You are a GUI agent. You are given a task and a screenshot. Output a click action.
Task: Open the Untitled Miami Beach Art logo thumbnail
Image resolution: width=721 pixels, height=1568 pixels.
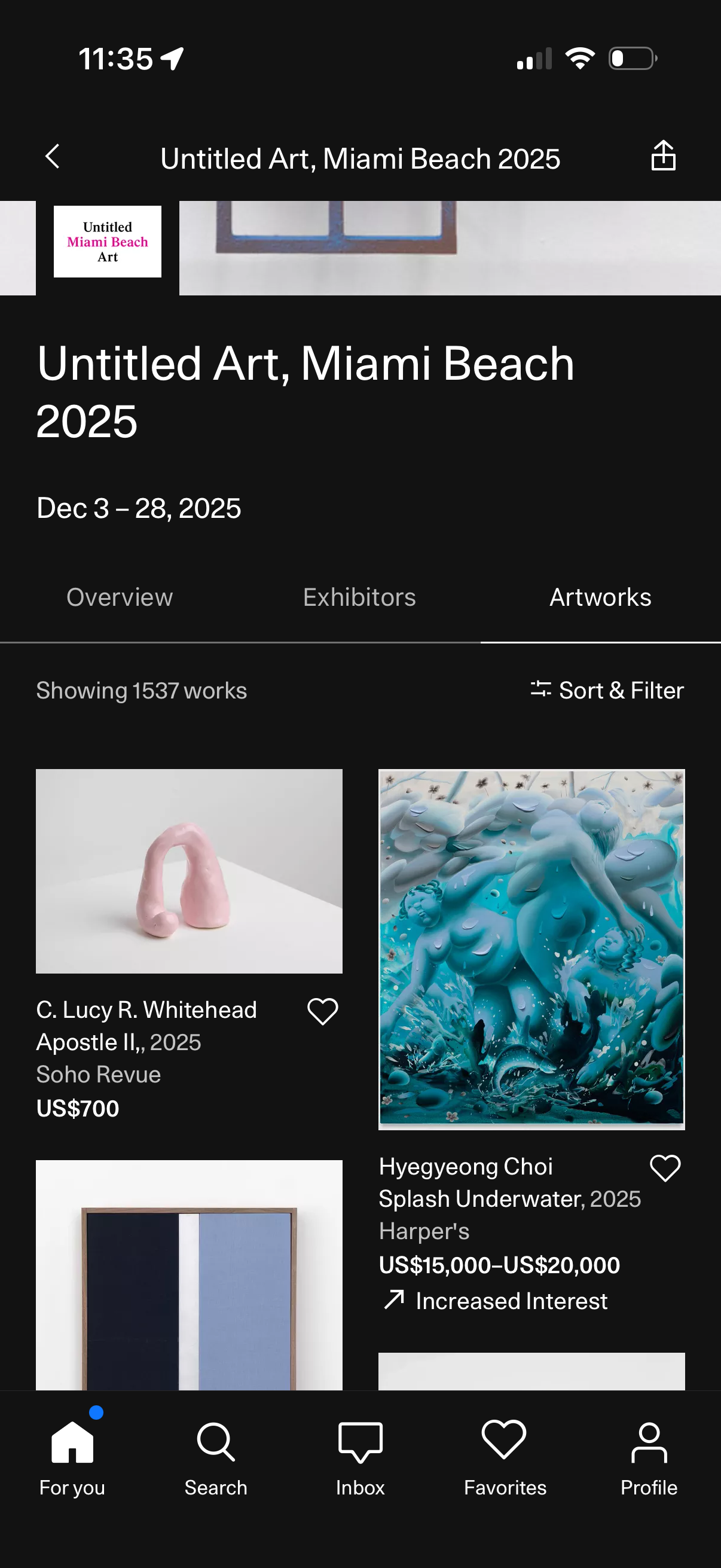[x=107, y=242]
